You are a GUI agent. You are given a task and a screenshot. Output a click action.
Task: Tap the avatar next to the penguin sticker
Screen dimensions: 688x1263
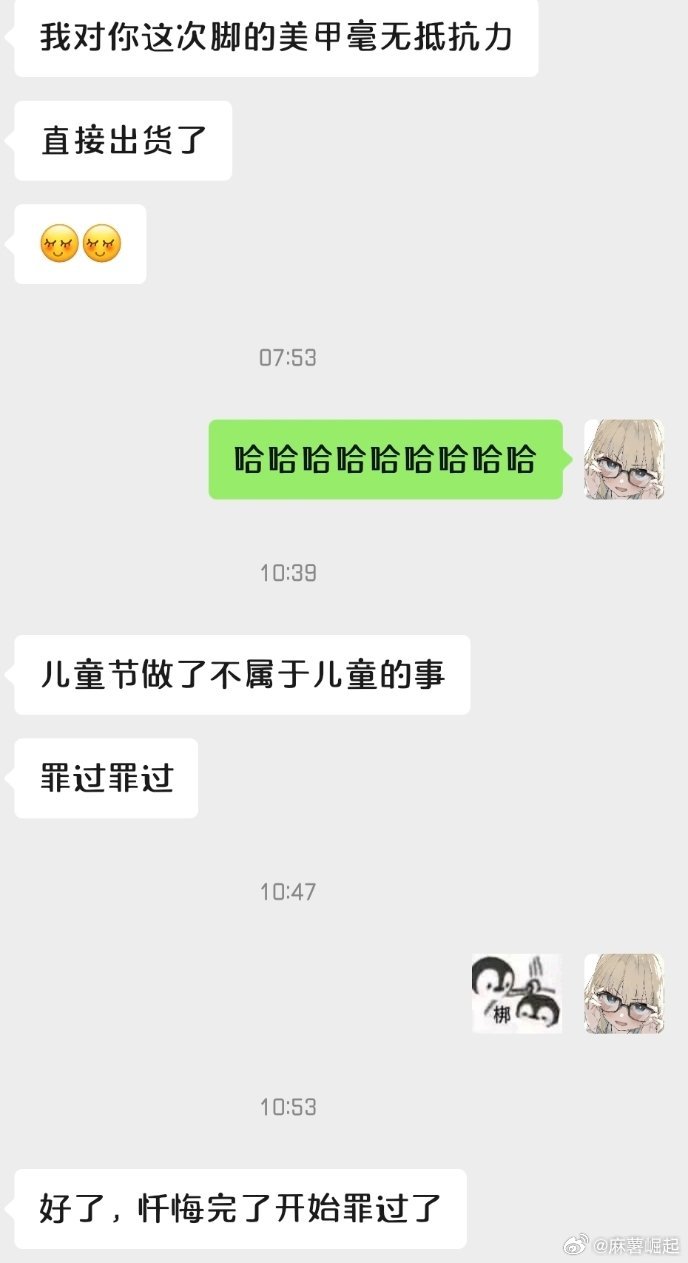click(624, 993)
